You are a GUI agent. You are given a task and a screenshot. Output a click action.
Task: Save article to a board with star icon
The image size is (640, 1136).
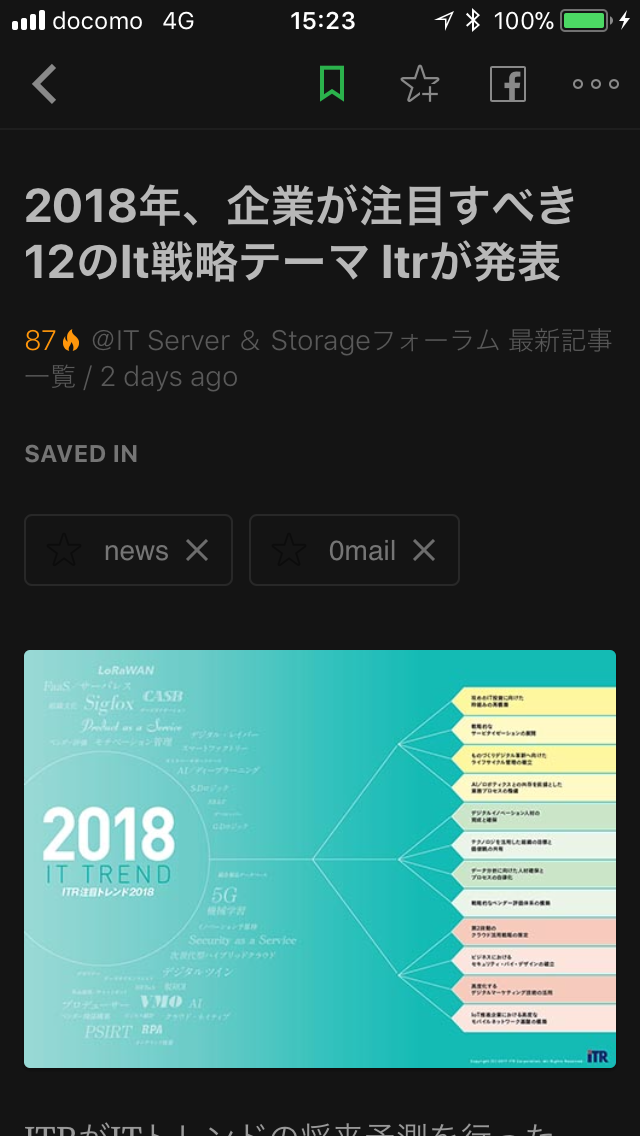420,84
